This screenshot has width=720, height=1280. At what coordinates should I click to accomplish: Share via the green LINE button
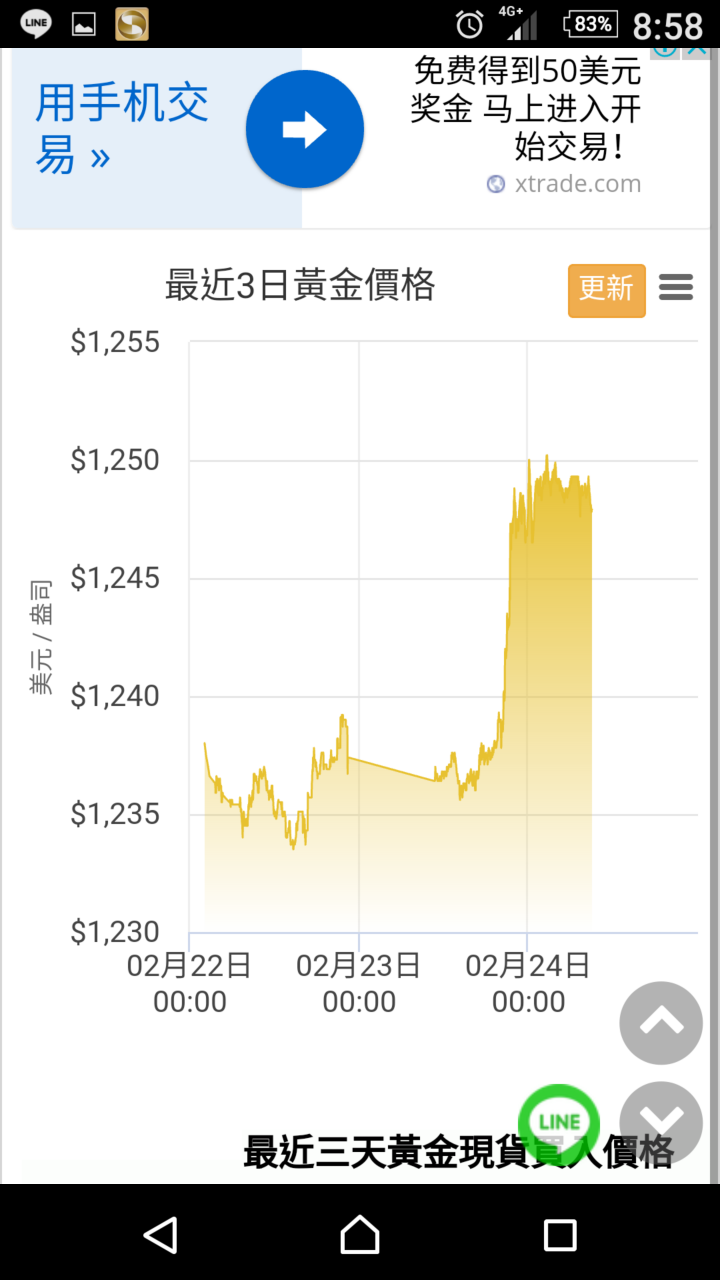point(559,1122)
